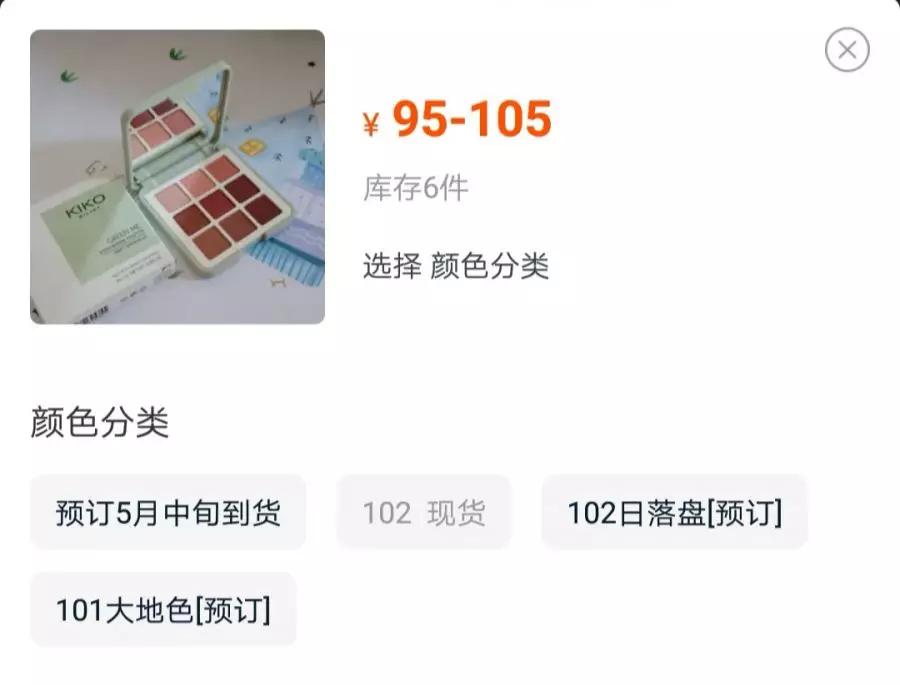
Task: Pick the 101大地色[预订] variant
Action: point(163,610)
